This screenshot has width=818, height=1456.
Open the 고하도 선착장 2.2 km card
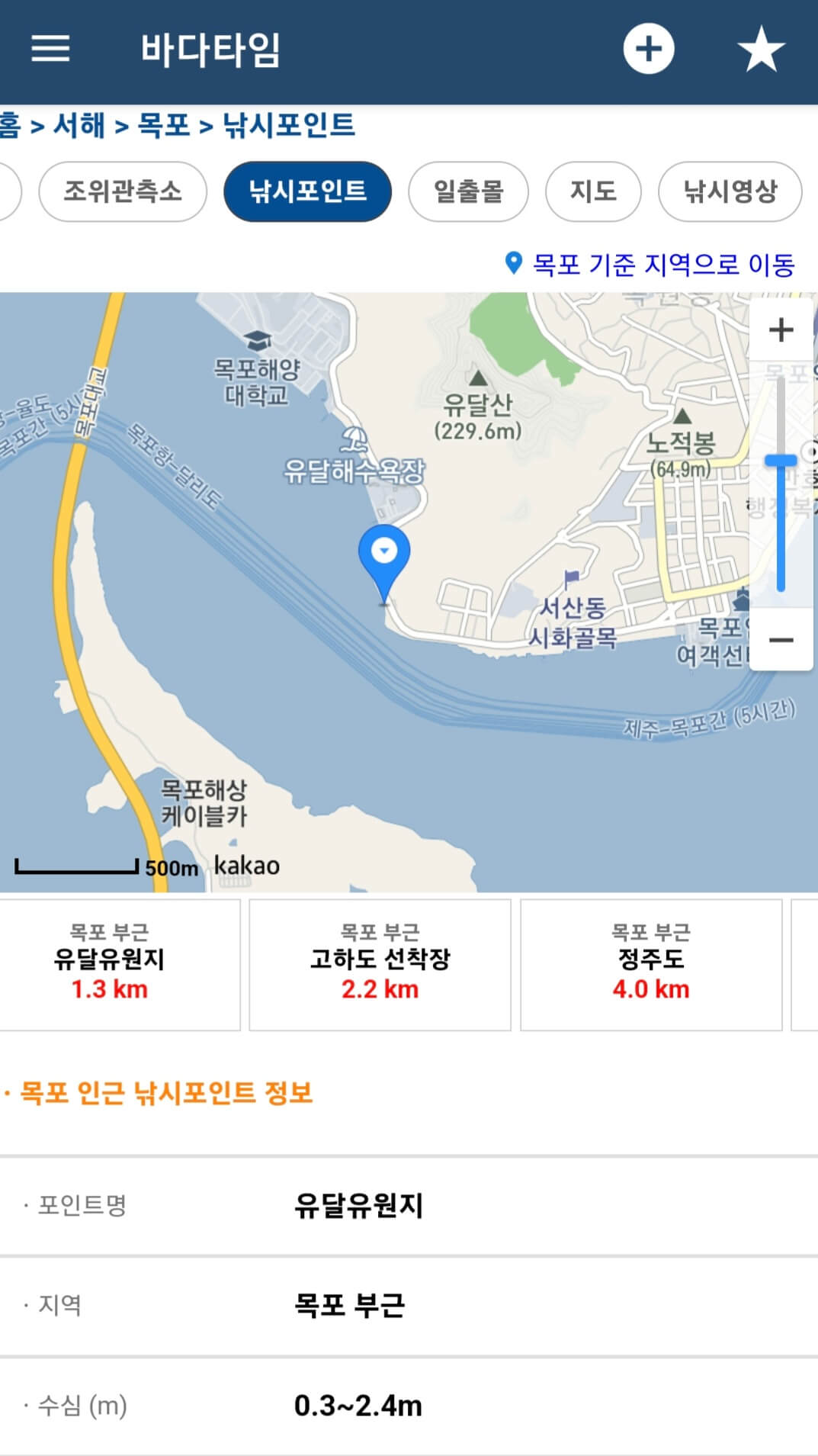pyautogui.click(x=380, y=963)
